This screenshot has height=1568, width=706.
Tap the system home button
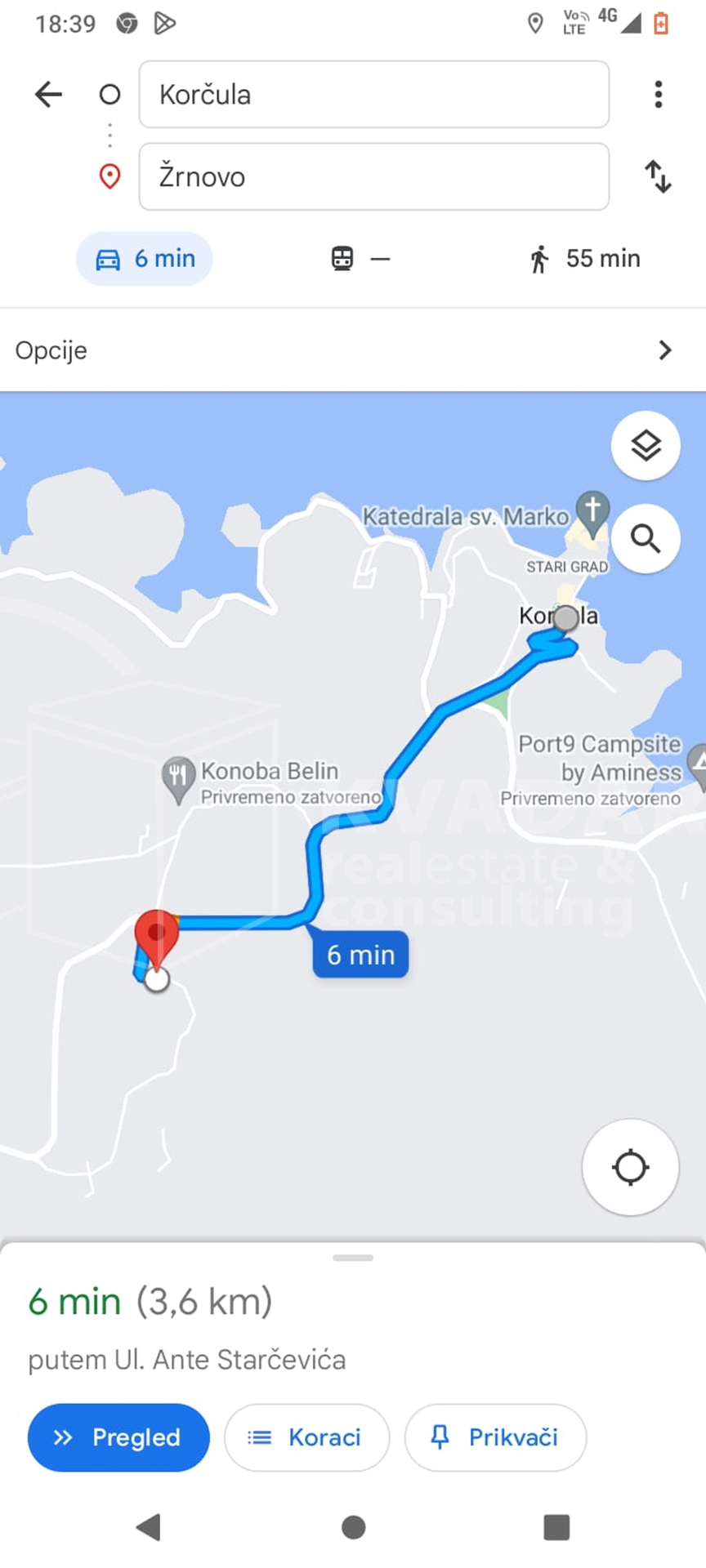coord(353,1526)
